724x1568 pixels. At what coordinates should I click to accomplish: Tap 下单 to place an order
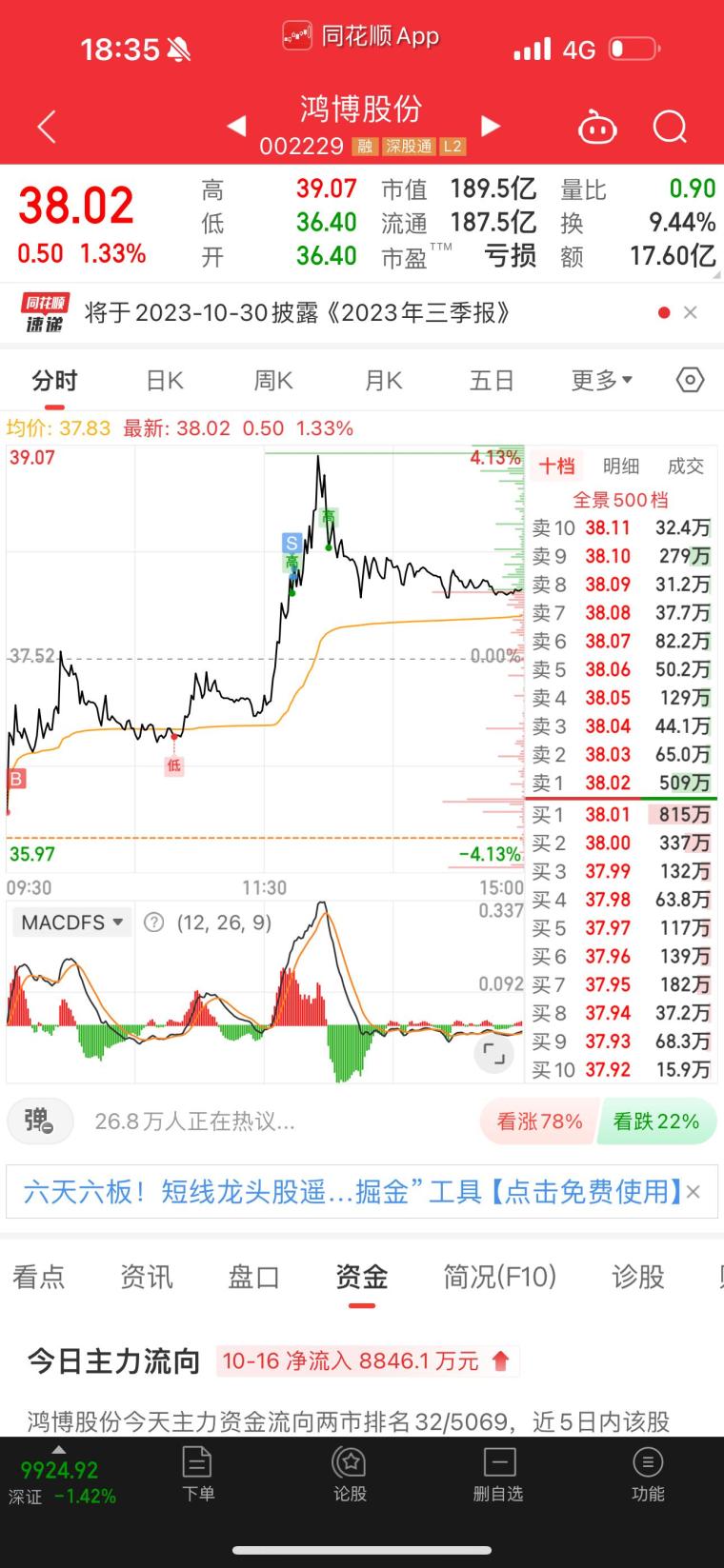tap(197, 1474)
